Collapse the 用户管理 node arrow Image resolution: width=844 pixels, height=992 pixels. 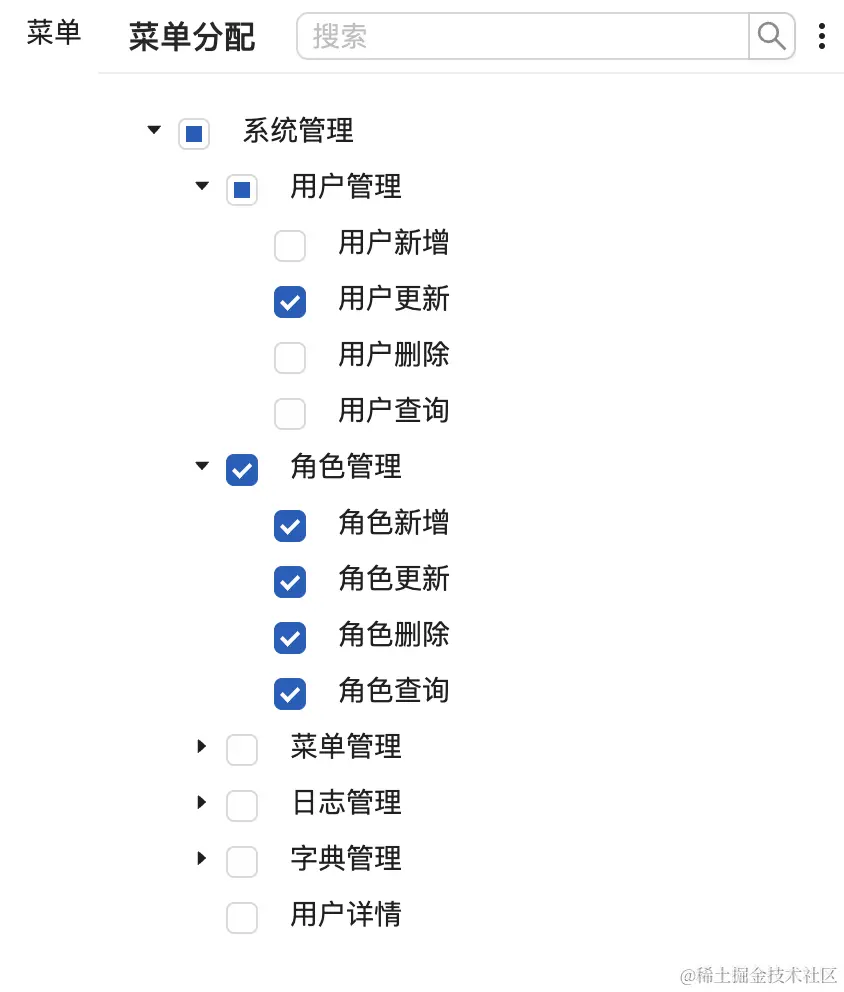(202, 186)
